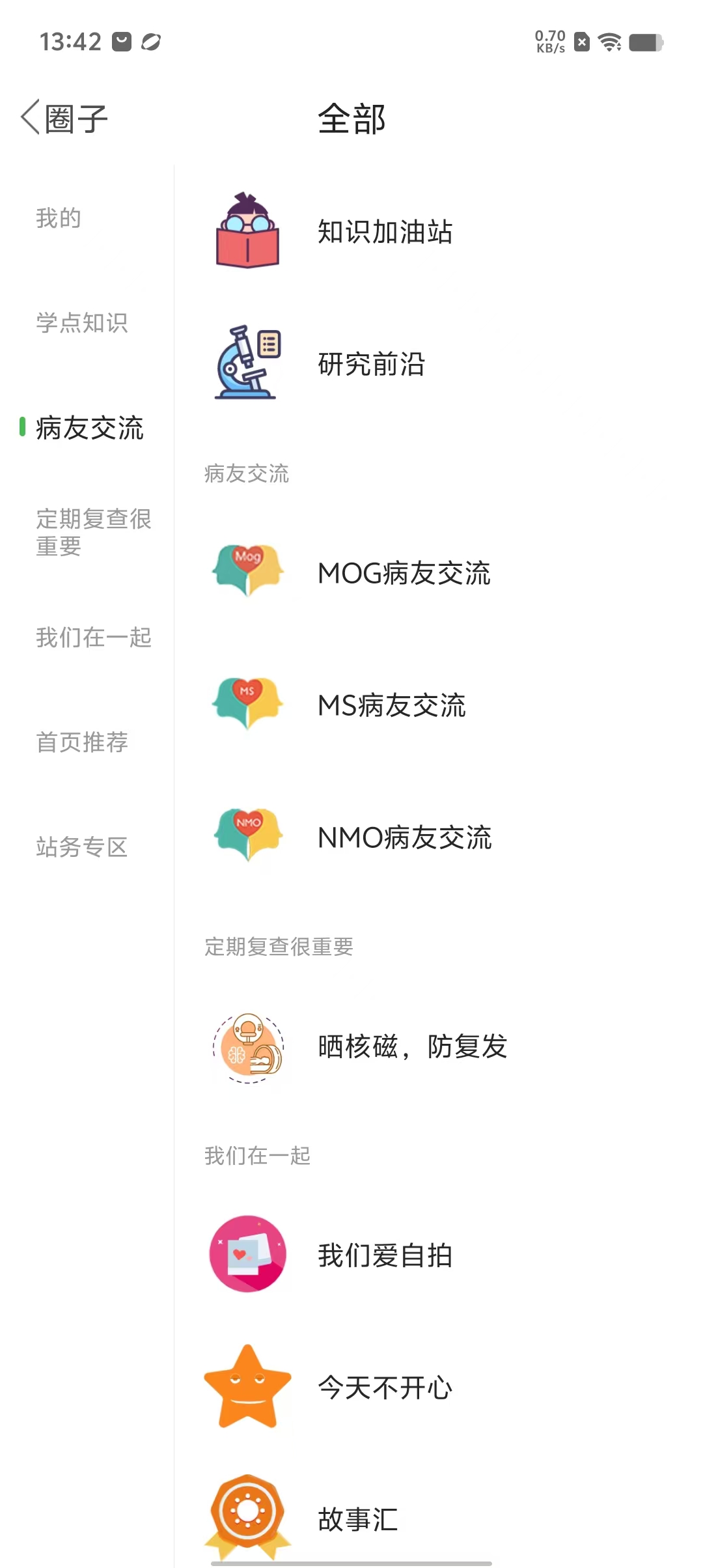Enter the MS病友交流 circle
This screenshot has height=1568, width=703.
391,705
